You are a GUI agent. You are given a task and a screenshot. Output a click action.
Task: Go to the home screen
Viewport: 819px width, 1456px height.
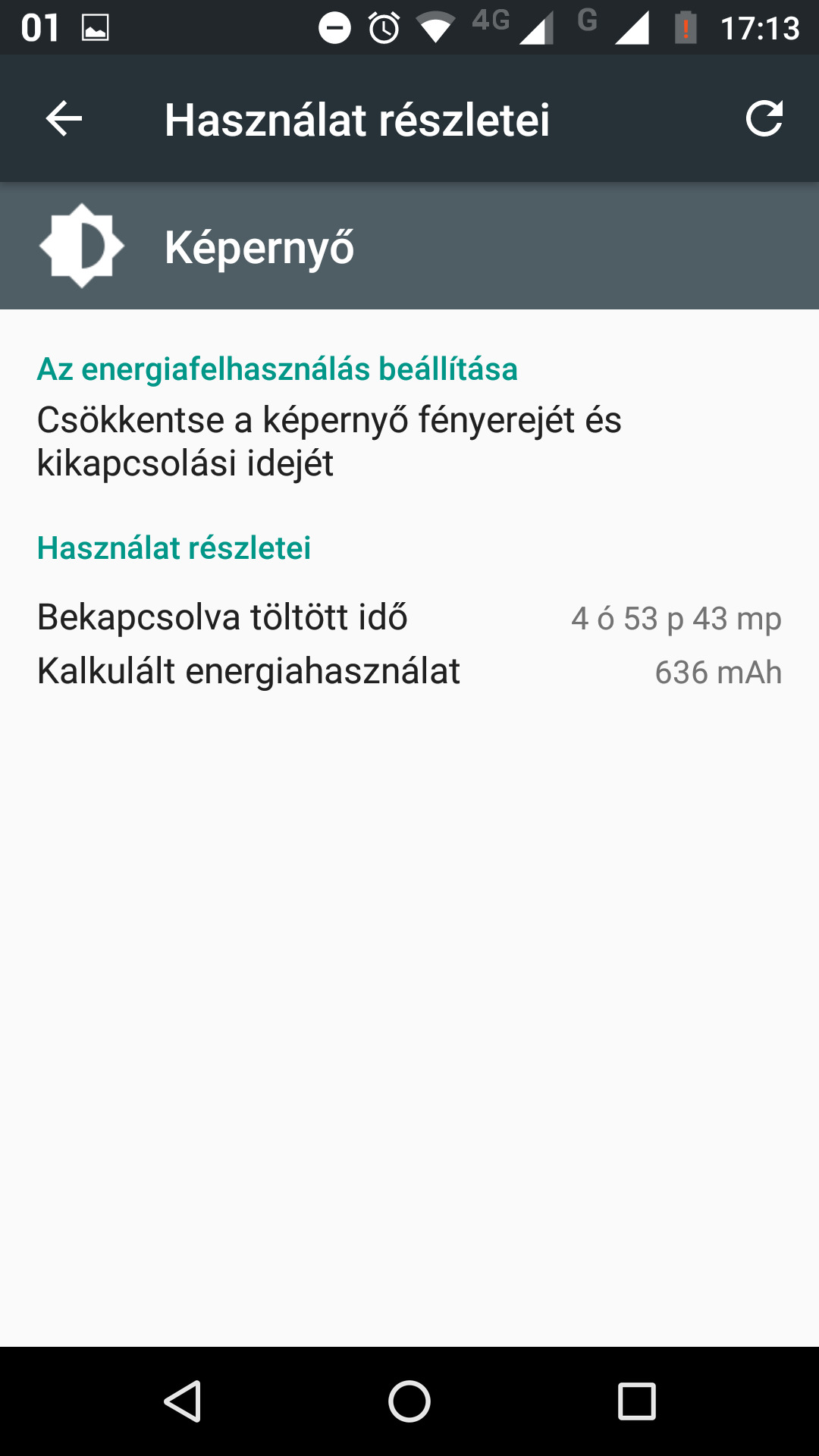tap(409, 1401)
